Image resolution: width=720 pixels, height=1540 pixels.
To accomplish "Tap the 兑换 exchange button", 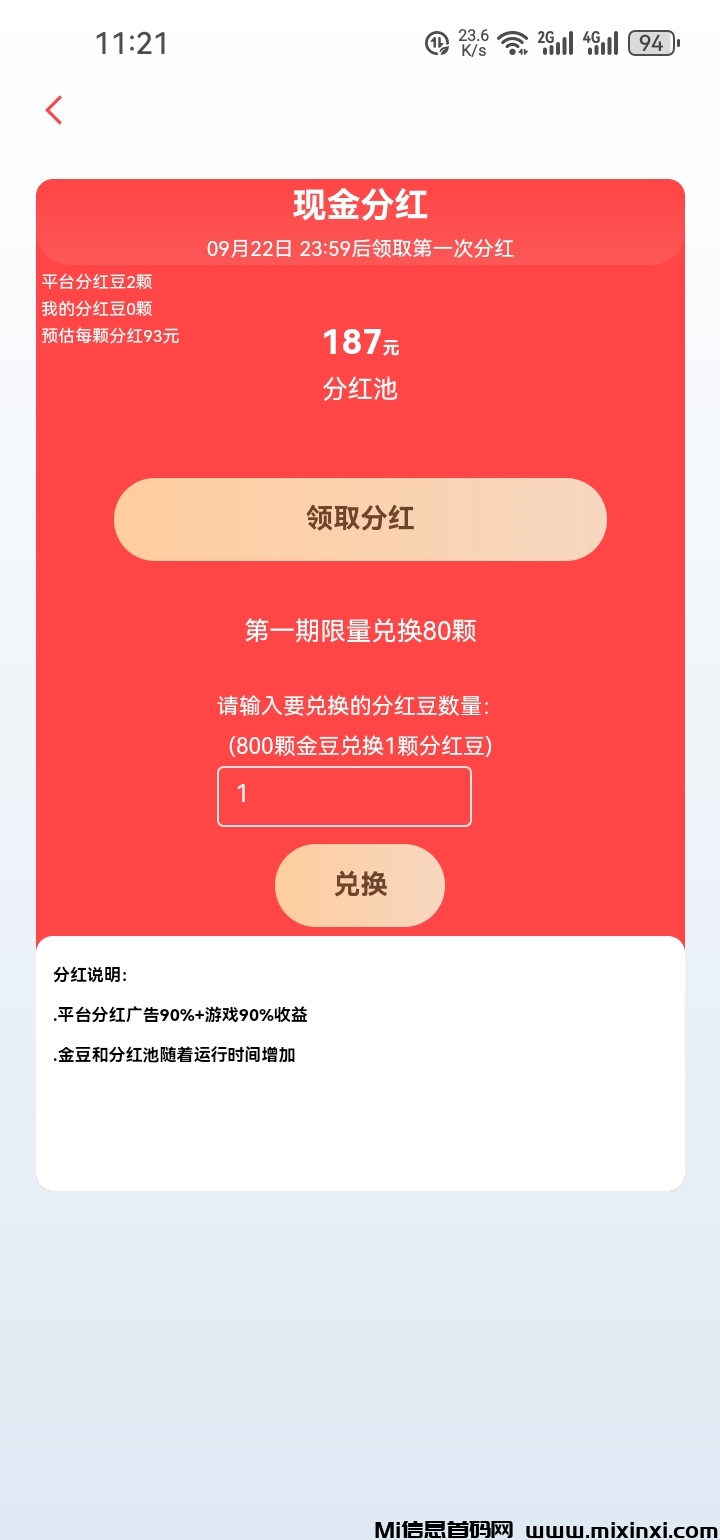I will coord(360,885).
